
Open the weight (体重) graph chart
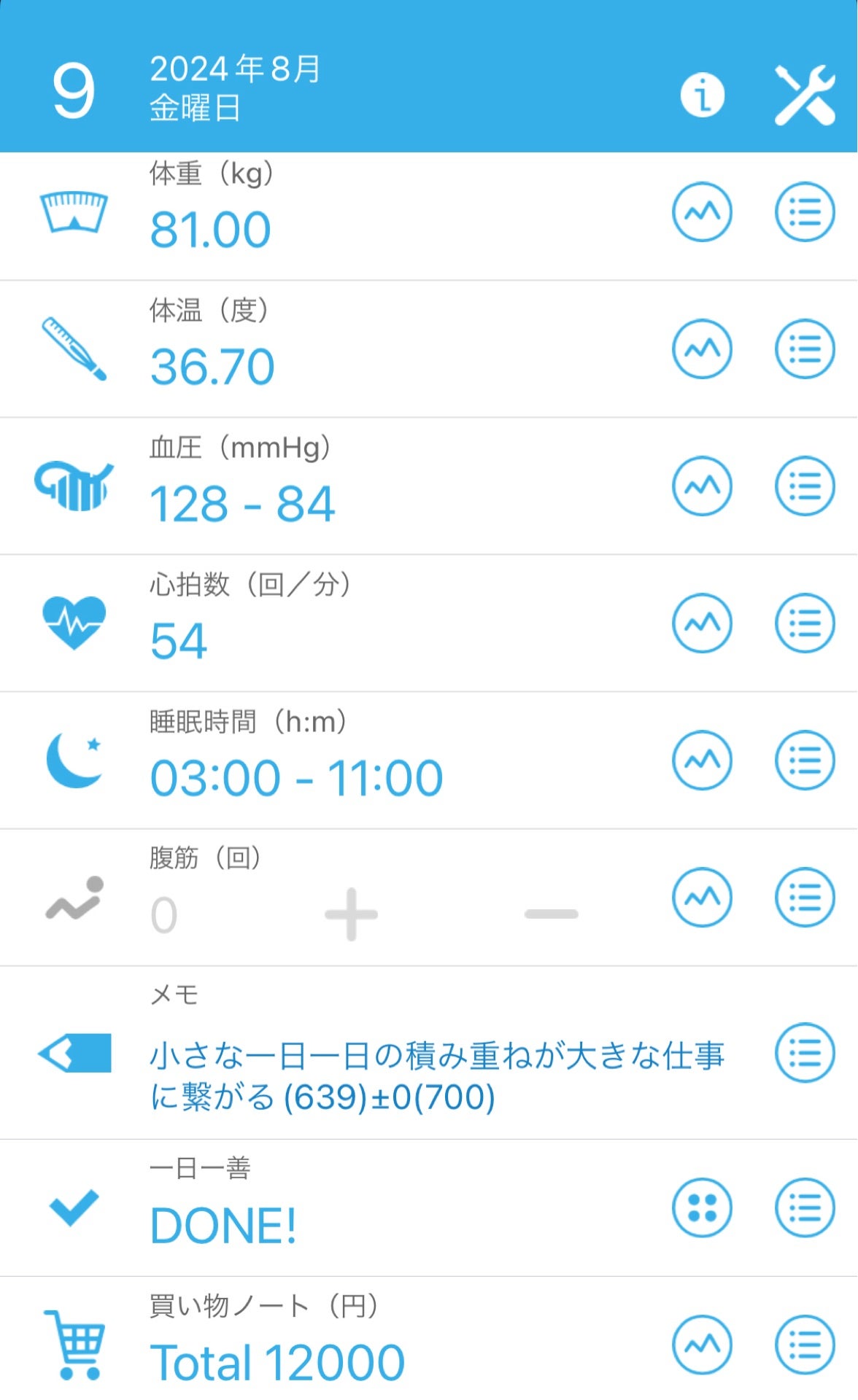[x=703, y=212]
